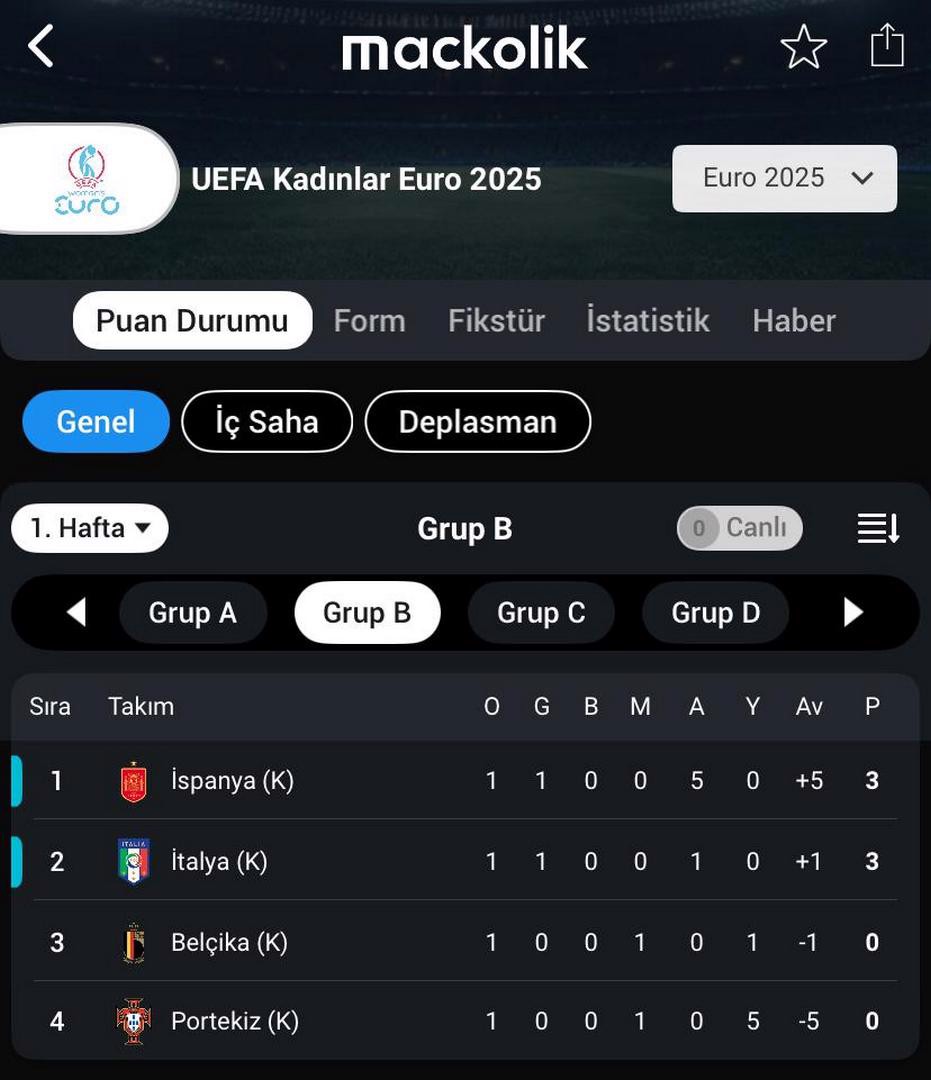The height and width of the screenshot is (1080, 931).
Task: Switch to Grup D
Action: coord(715,613)
